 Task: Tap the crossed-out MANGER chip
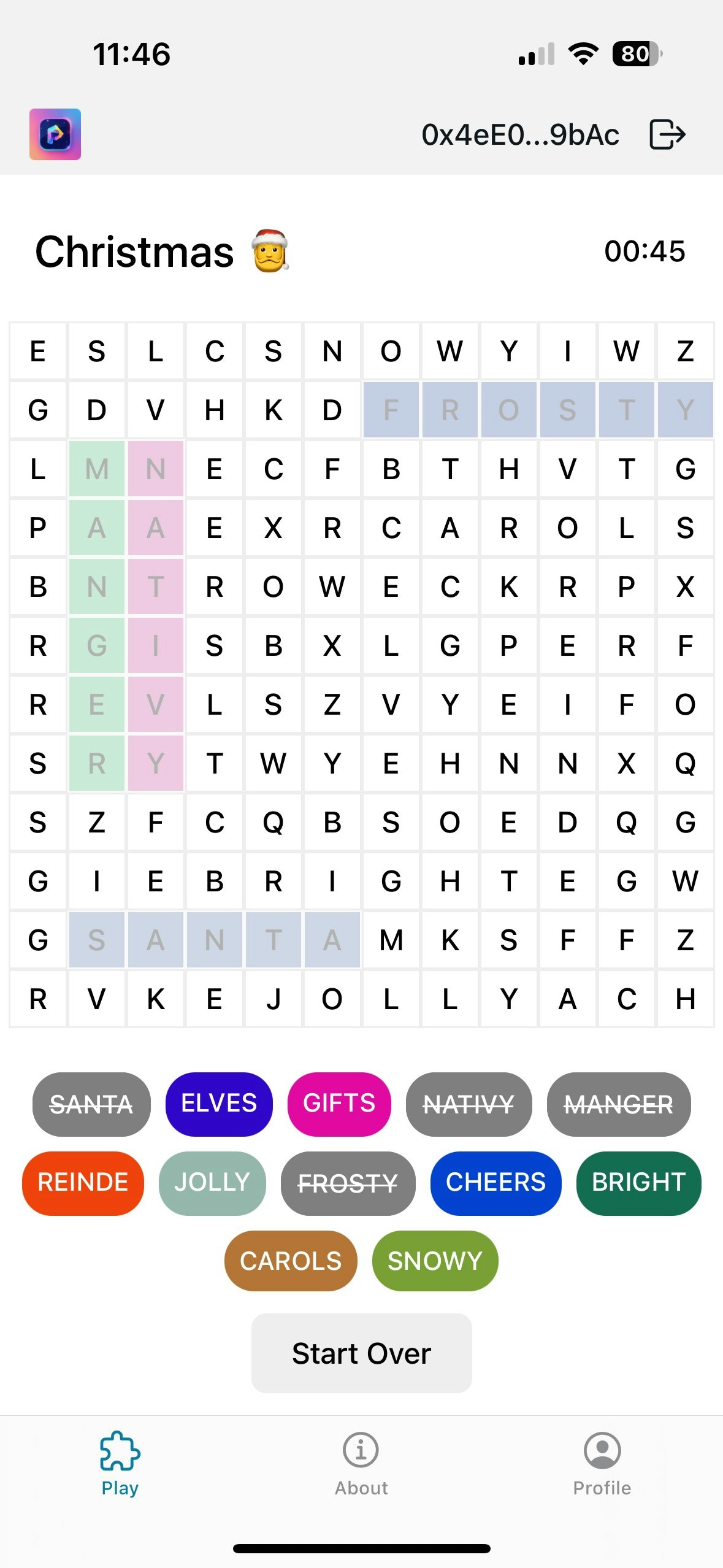tap(618, 1104)
